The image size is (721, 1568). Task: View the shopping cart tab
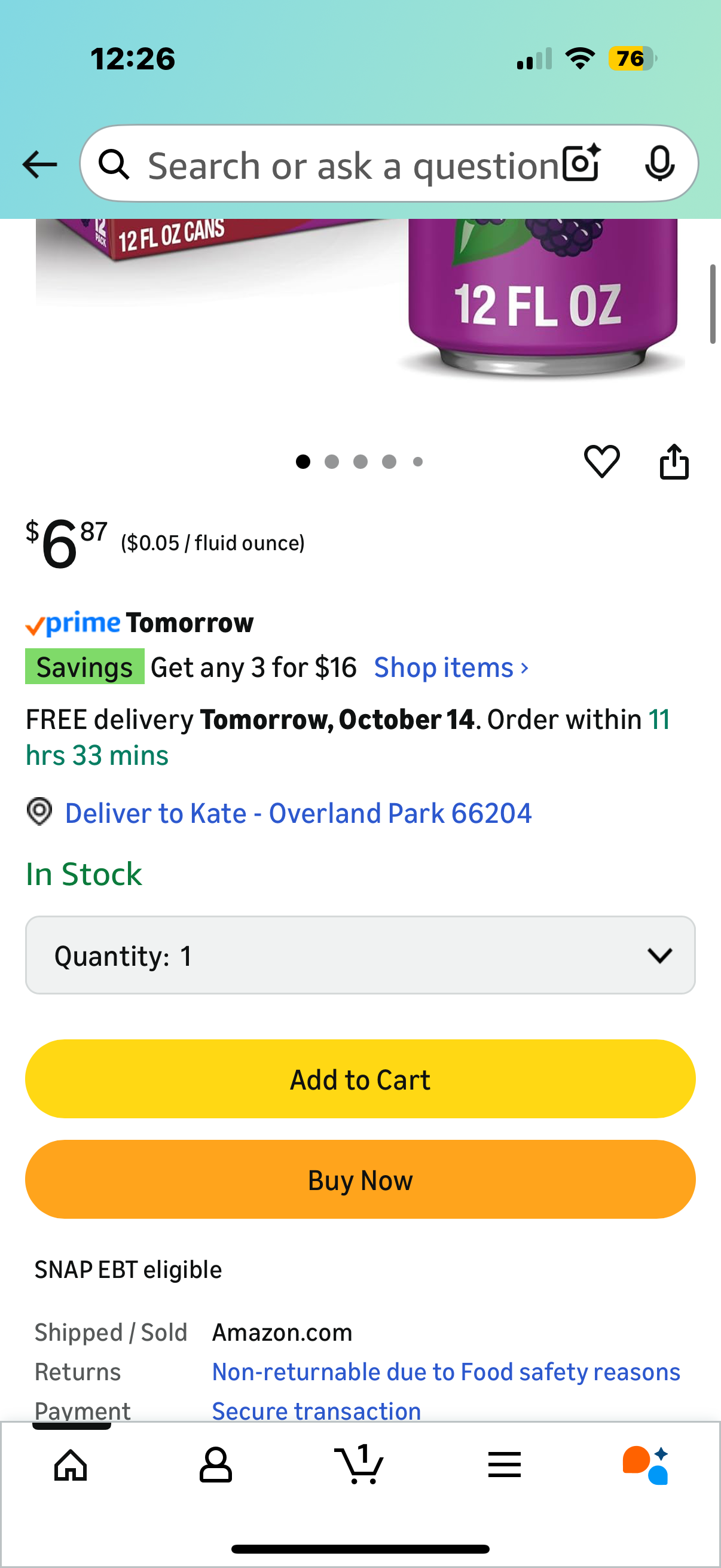click(359, 1465)
